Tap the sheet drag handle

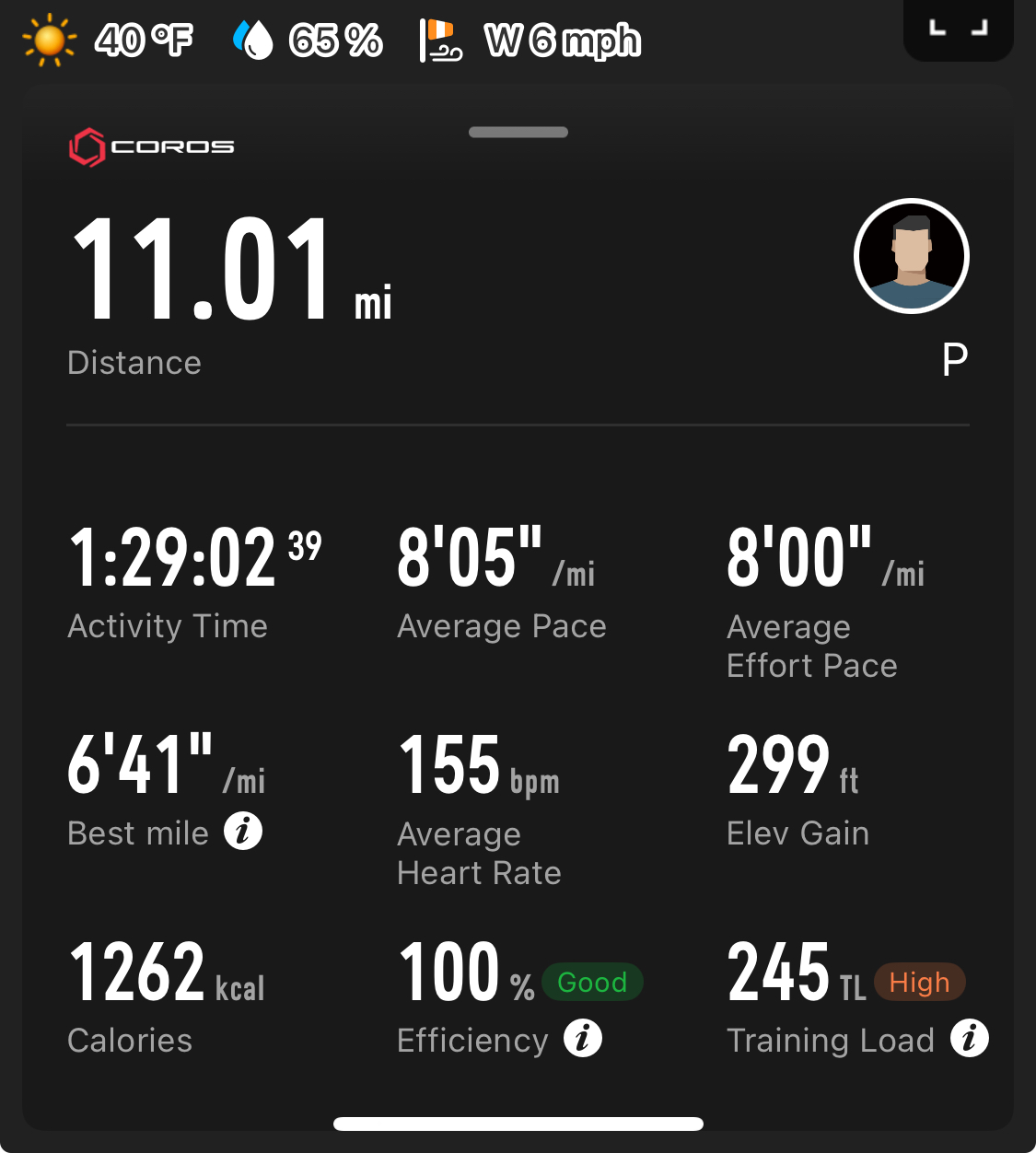(518, 133)
